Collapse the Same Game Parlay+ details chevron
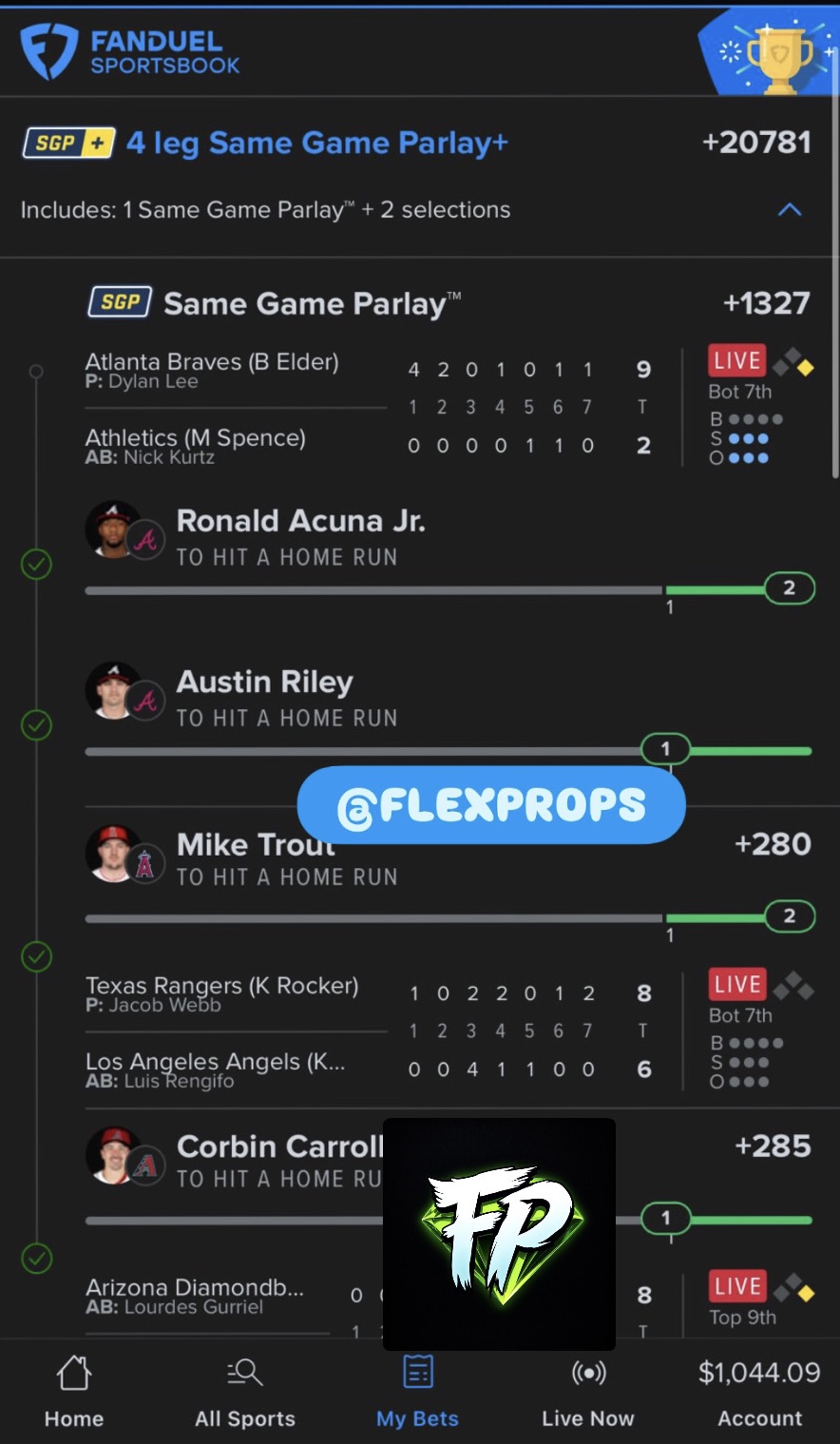The width and height of the screenshot is (840, 1444). [790, 210]
